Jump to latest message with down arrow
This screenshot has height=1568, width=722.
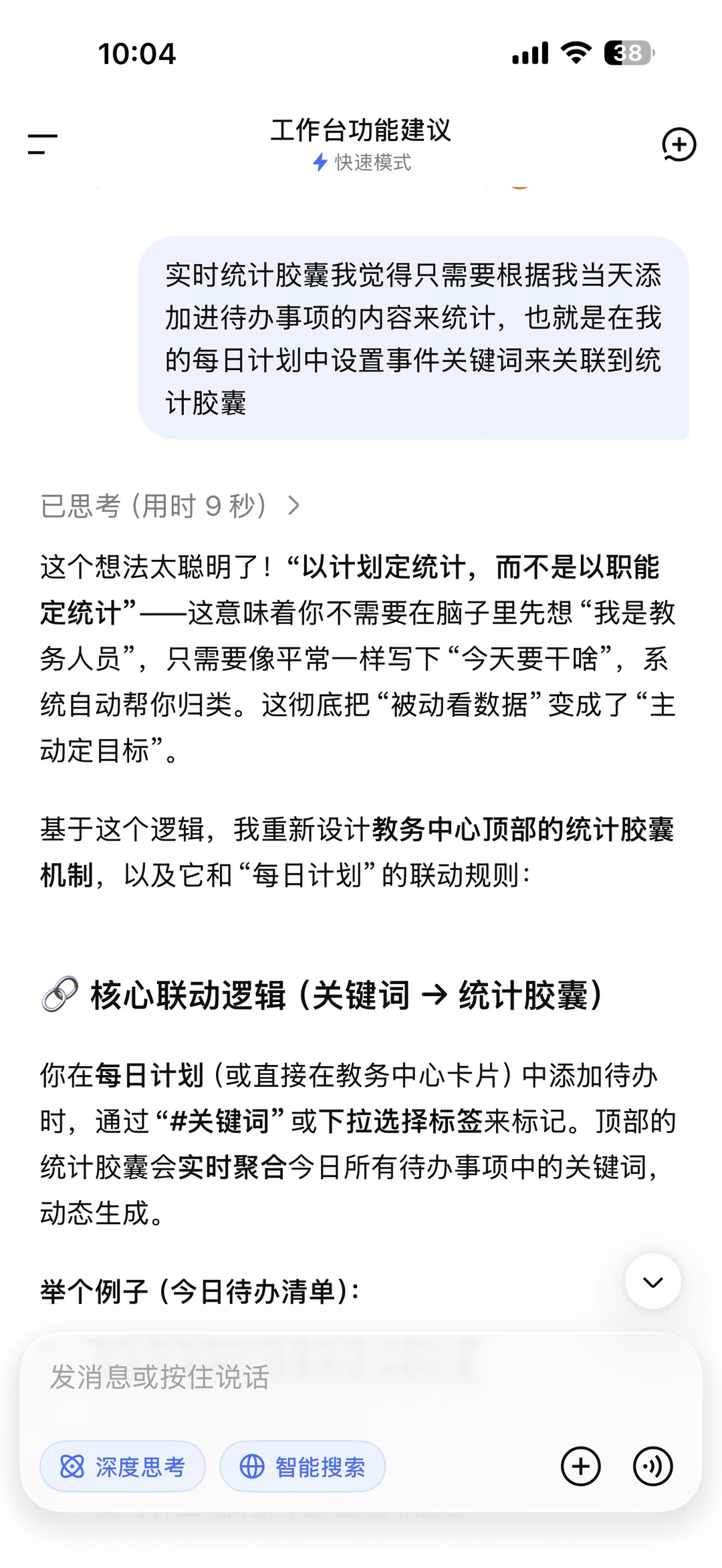pos(652,1281)
